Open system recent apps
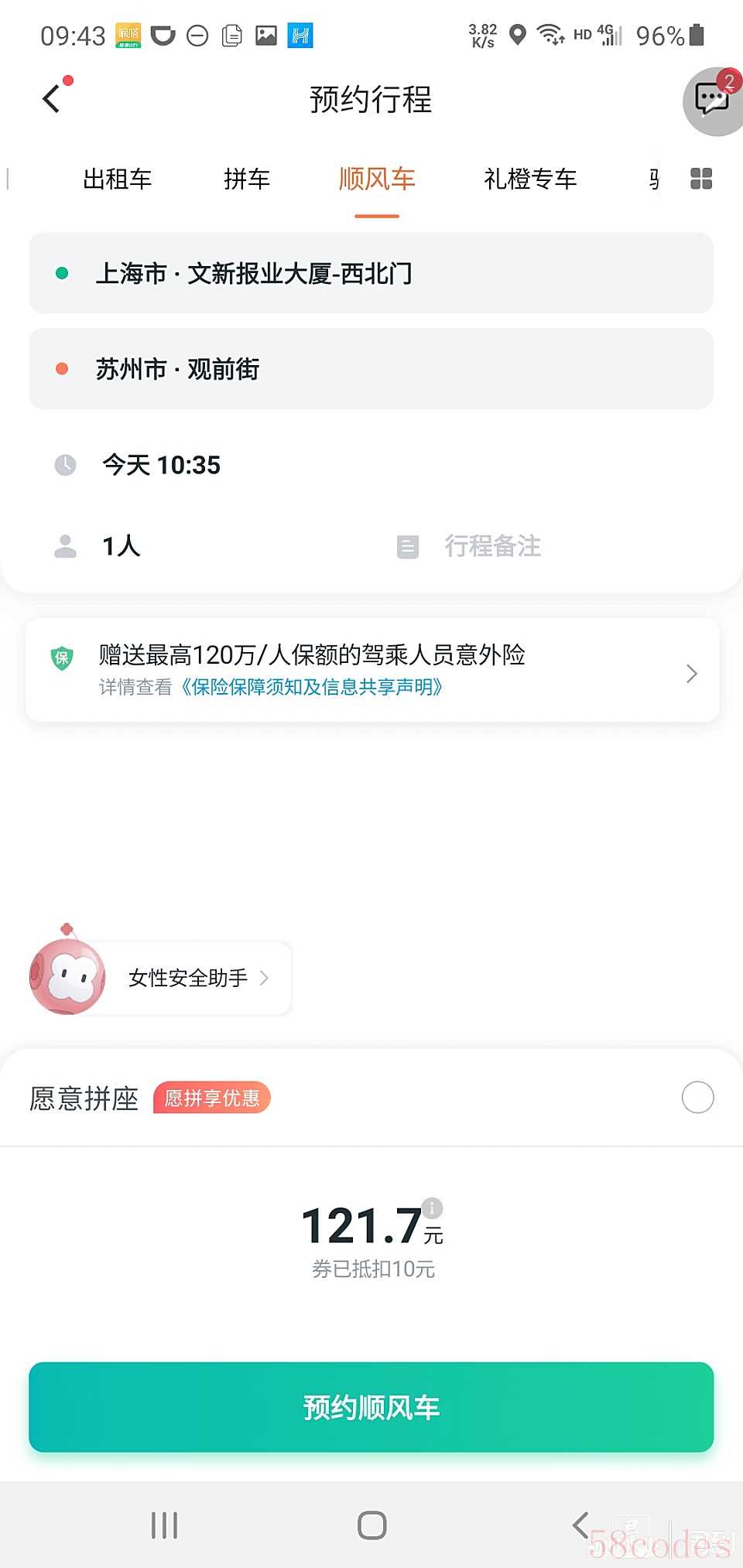Image resolution: width=743 pixels, height=1568 pixels. [164, 1525]
